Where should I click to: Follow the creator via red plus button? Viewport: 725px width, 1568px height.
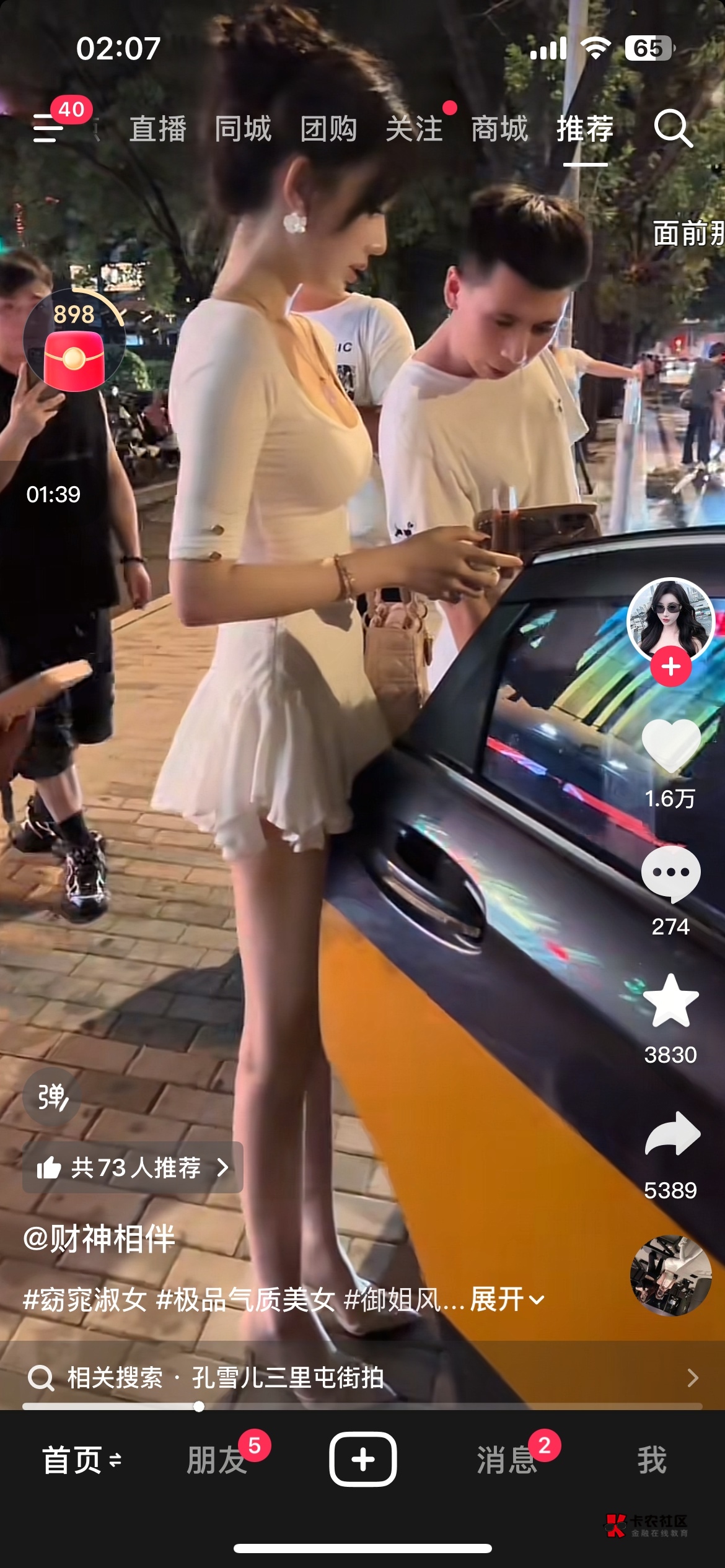[671, 666]
